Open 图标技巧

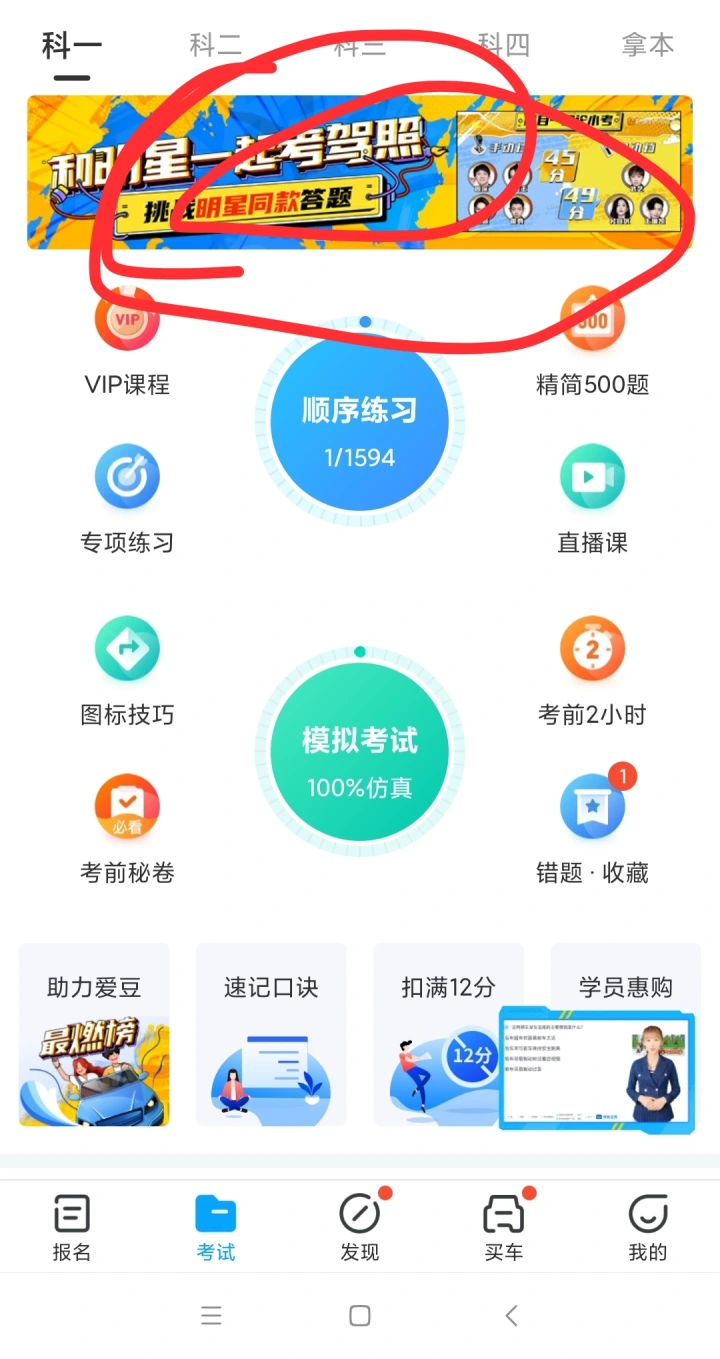[x=127, y=670]
